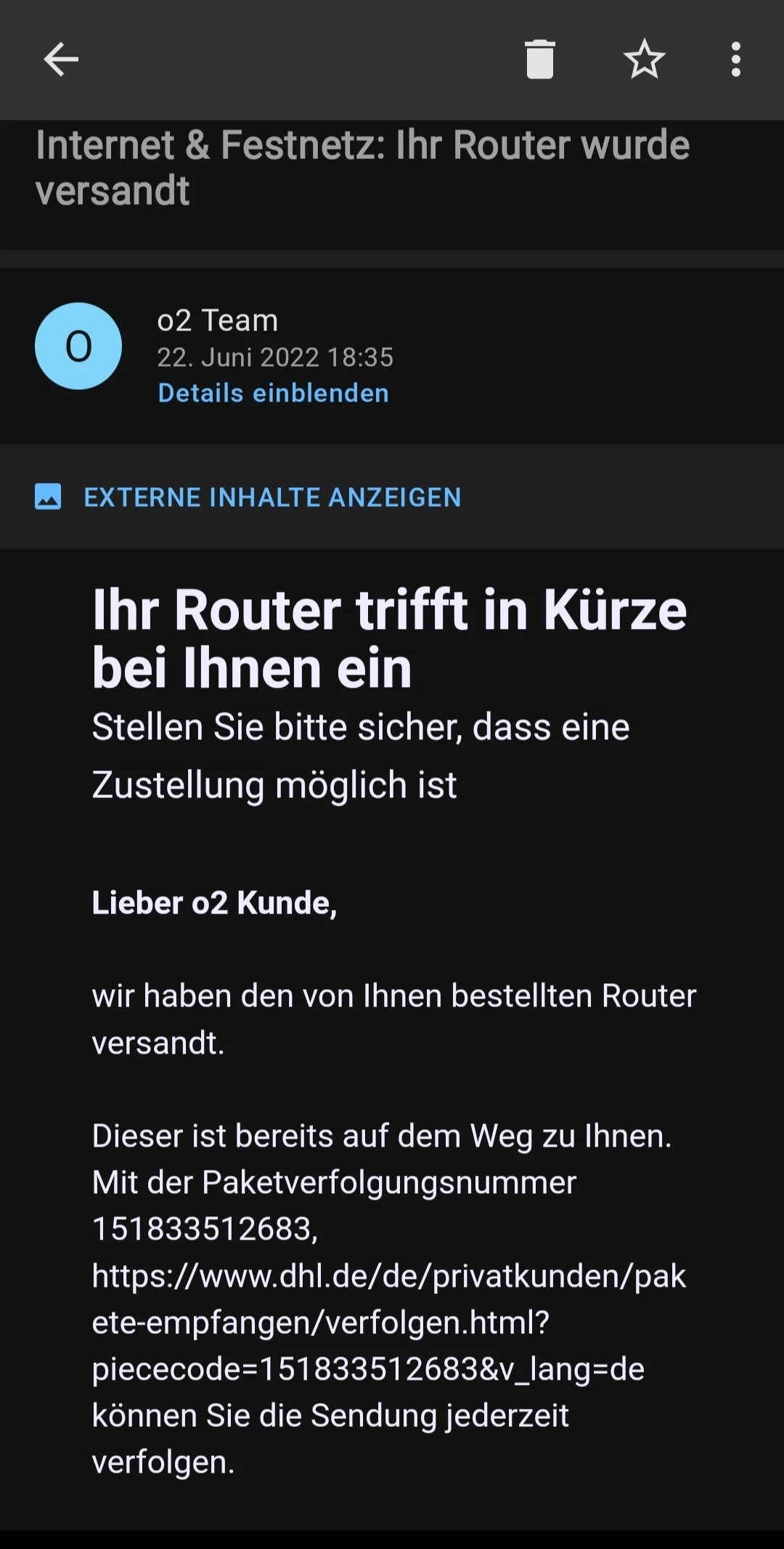The width and height of the screenshot is (784, 1549).
Task: Tap Externe Inhalte anzeigen
Action: click(272, 497)
